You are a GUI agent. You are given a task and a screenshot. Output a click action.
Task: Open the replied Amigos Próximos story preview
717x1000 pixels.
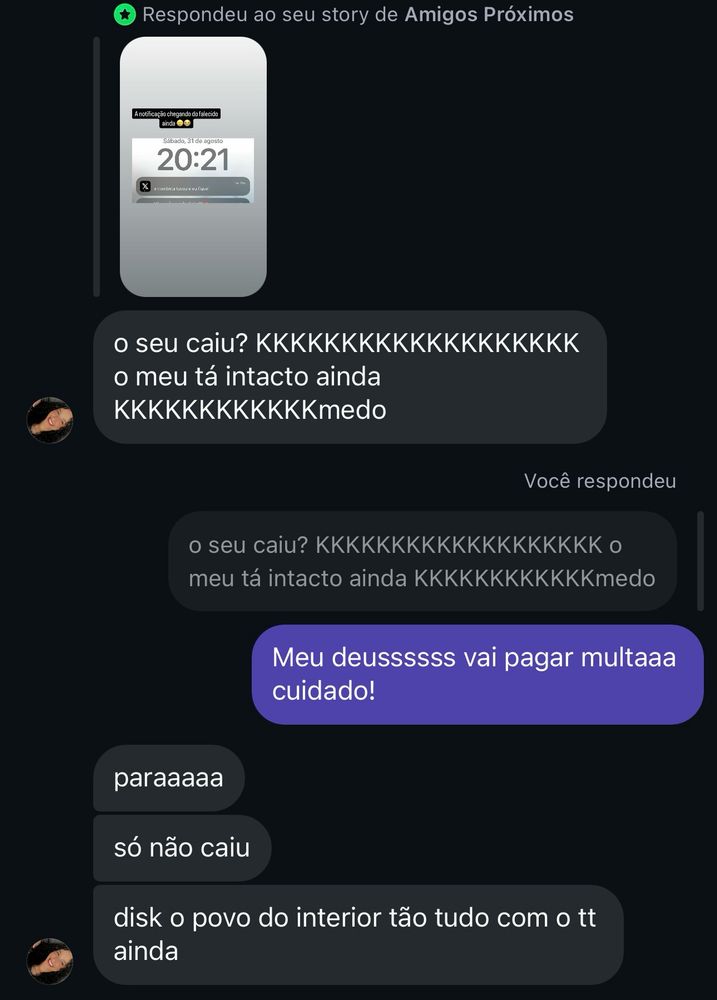pos(193,167)
